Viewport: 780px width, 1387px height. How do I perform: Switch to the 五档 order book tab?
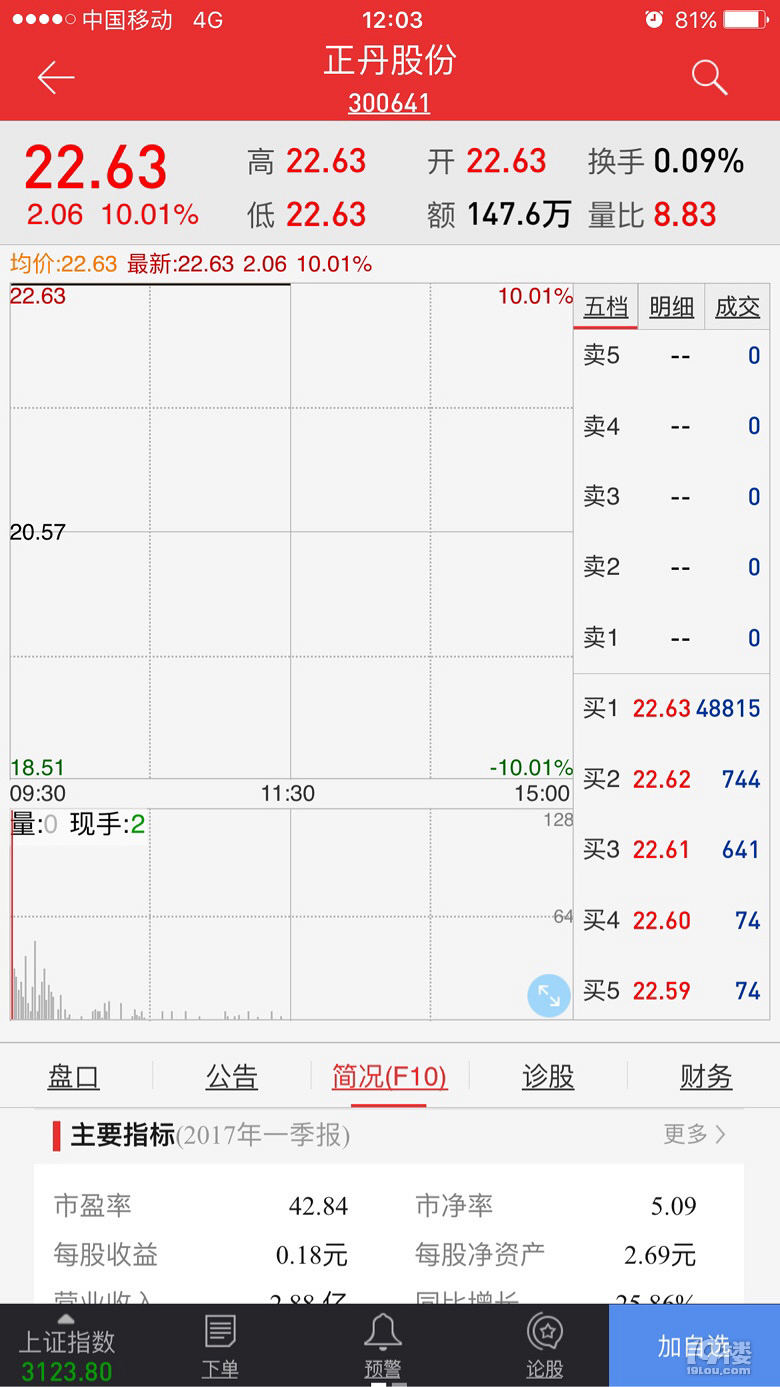(606, 307)
